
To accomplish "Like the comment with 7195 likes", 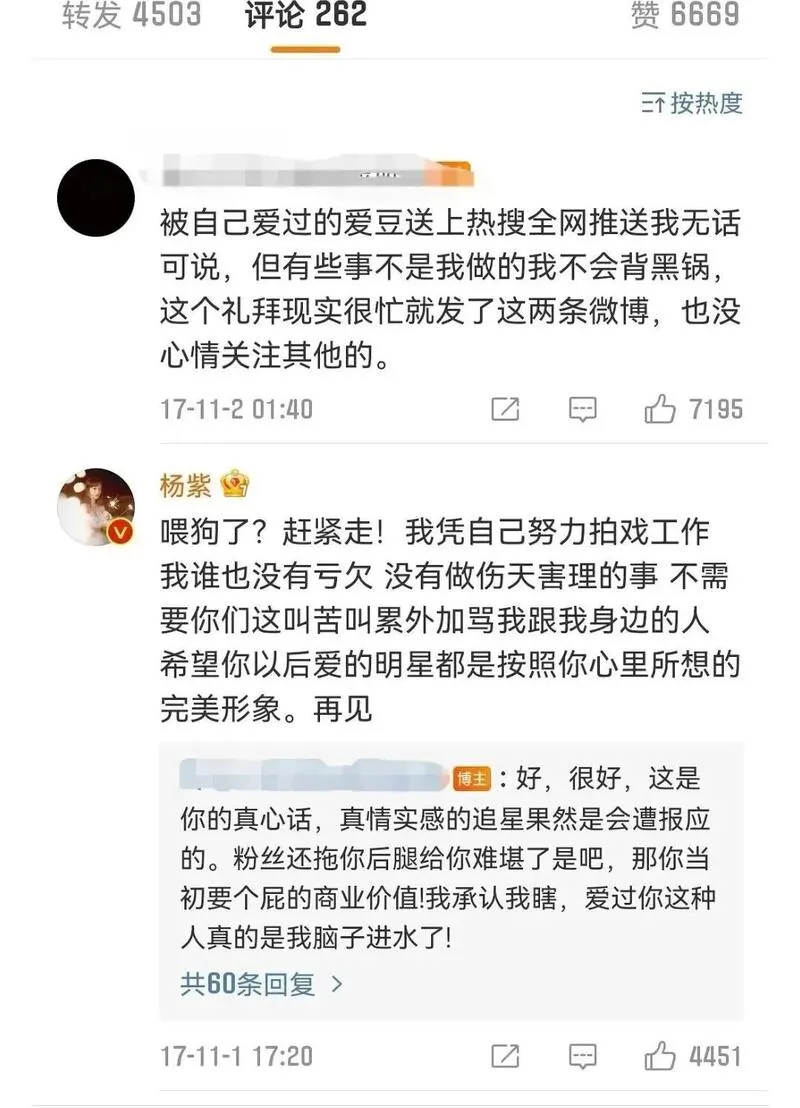I will (661, 408).
